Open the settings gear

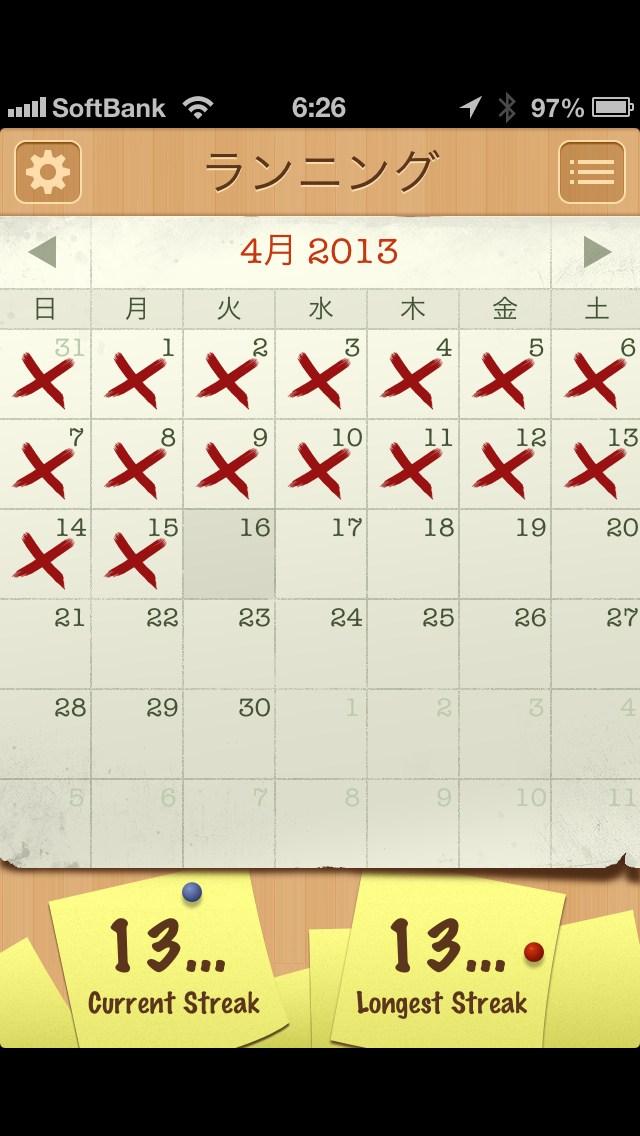click(x=48, y=172)
